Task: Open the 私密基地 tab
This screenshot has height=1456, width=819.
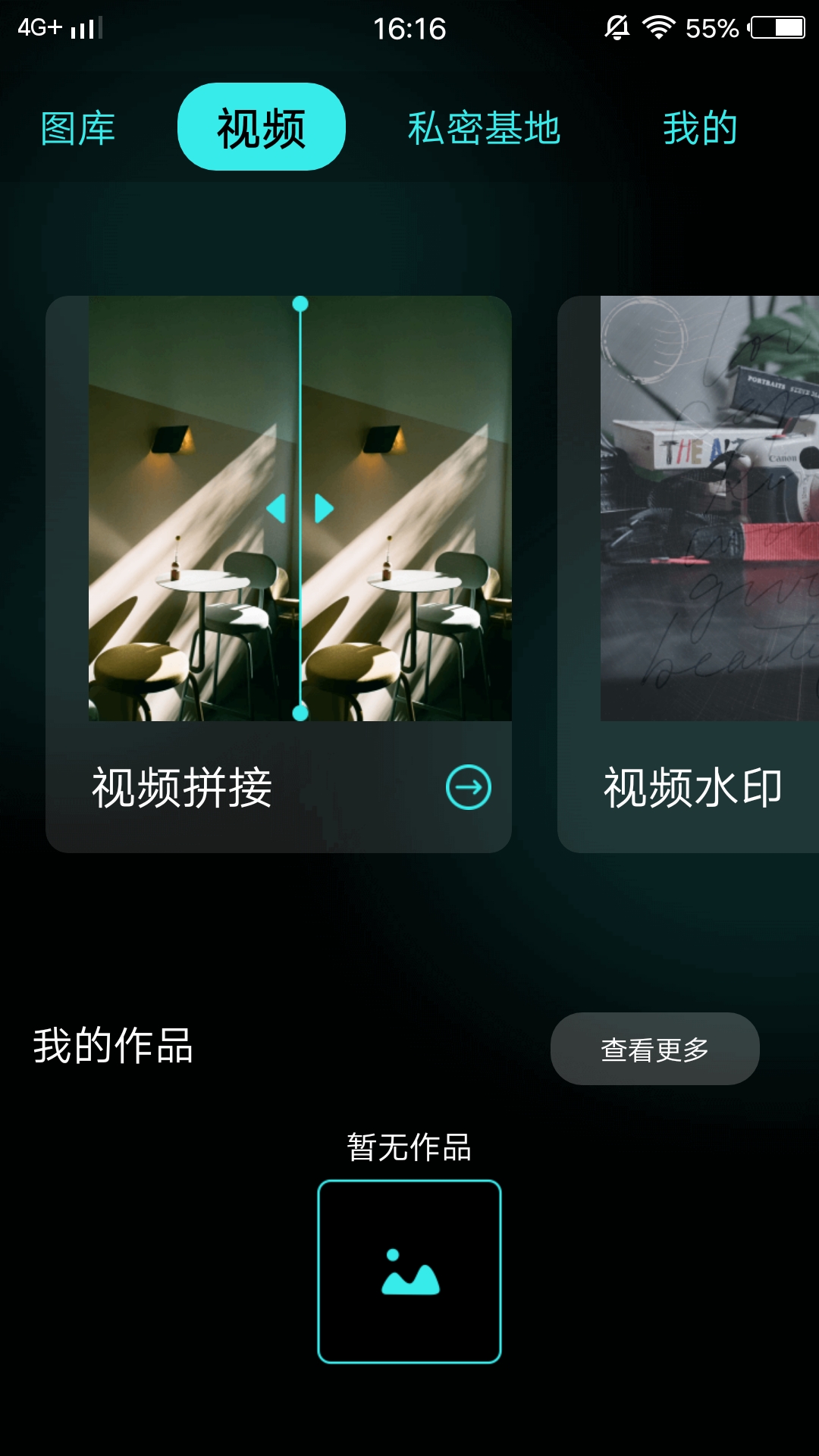Action: (x=484, y=127)
